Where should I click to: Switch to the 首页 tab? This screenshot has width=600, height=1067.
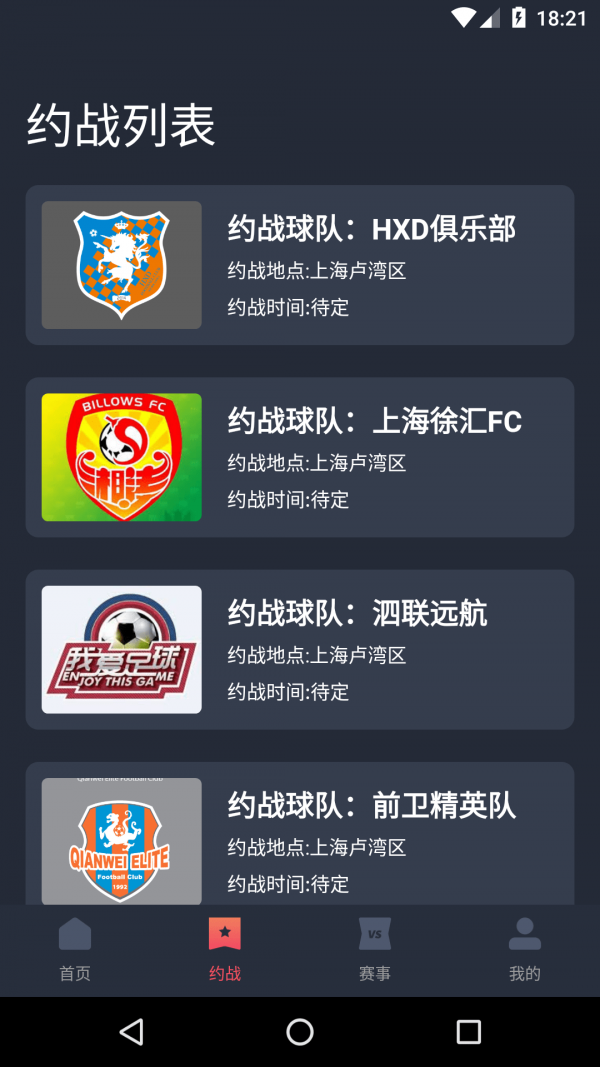click(x=75, y=950)
